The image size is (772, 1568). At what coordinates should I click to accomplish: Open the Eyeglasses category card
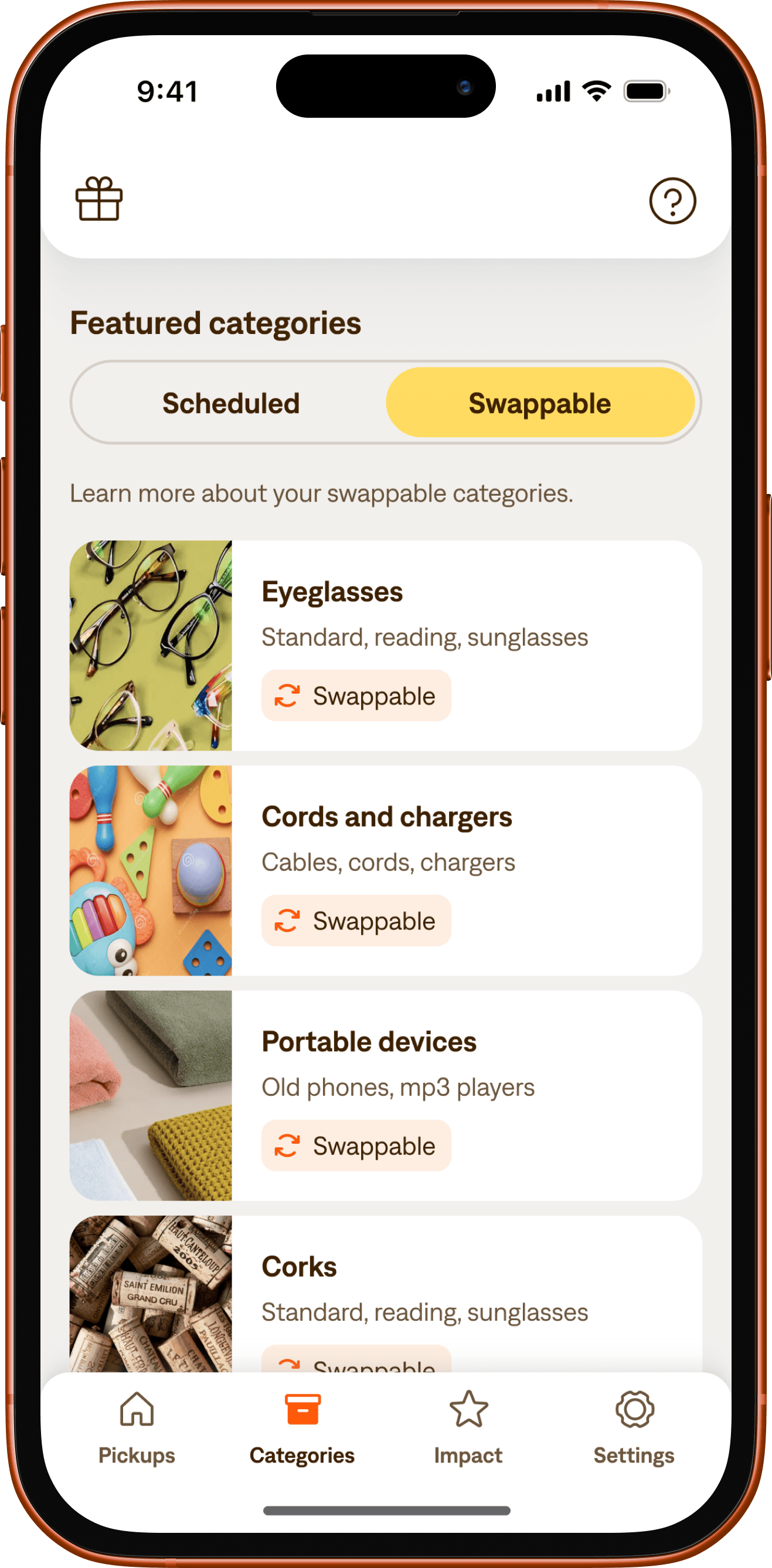pos(385,645)
